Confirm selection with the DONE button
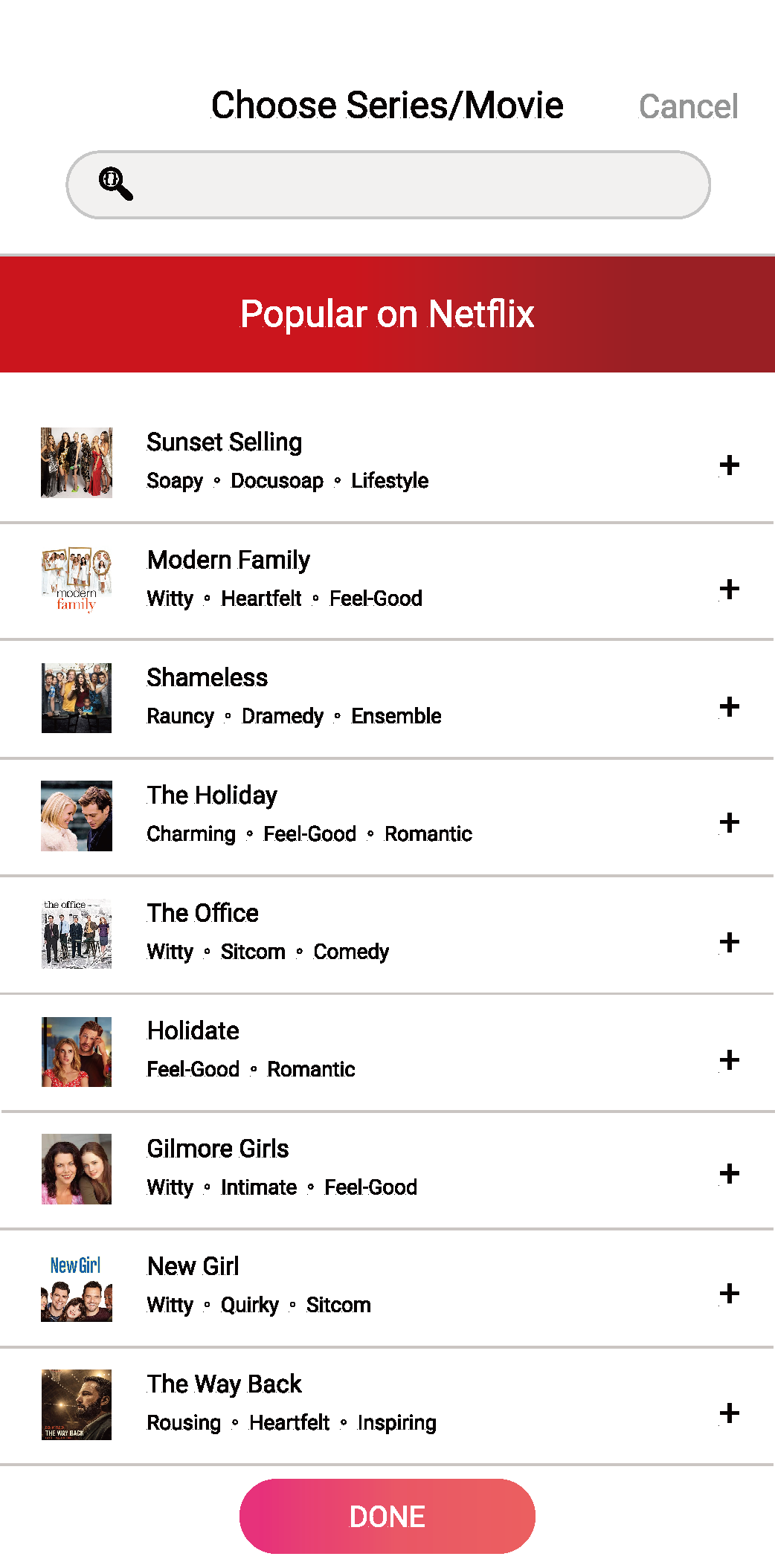775x1568 pixels. (387, 1516)
